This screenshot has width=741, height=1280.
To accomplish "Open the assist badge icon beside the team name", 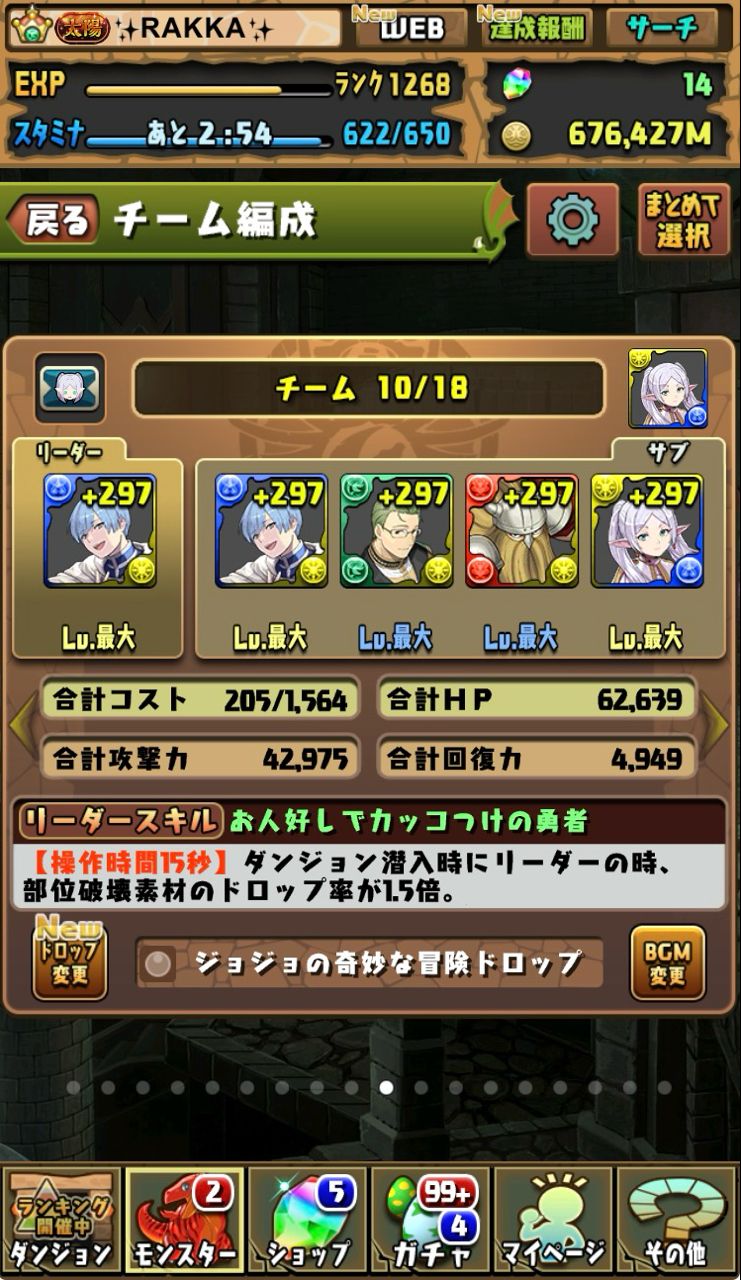I will tap(70, 388).
